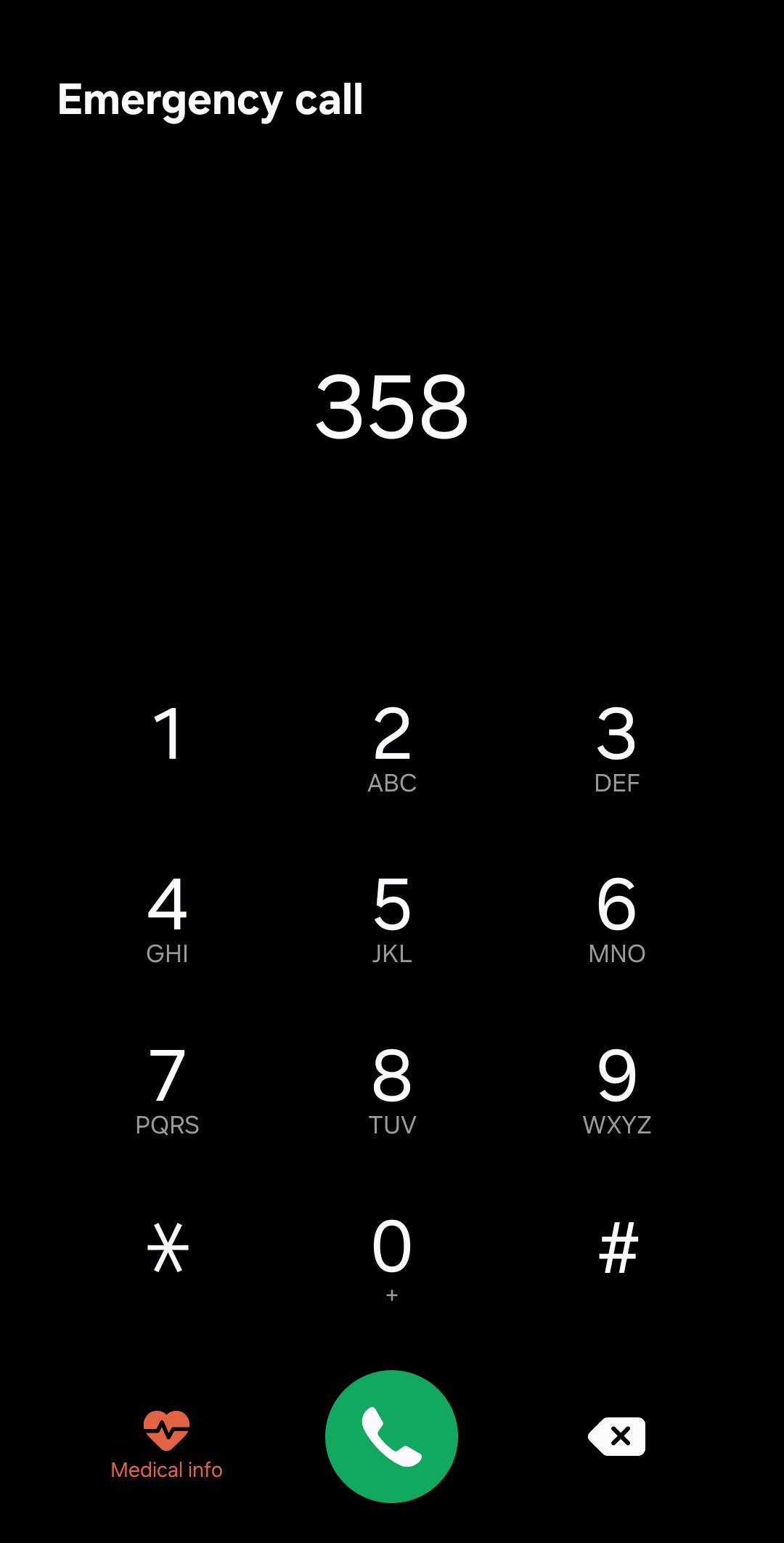Enter digit 5 JKL
784x1543 pixels.
392,917
